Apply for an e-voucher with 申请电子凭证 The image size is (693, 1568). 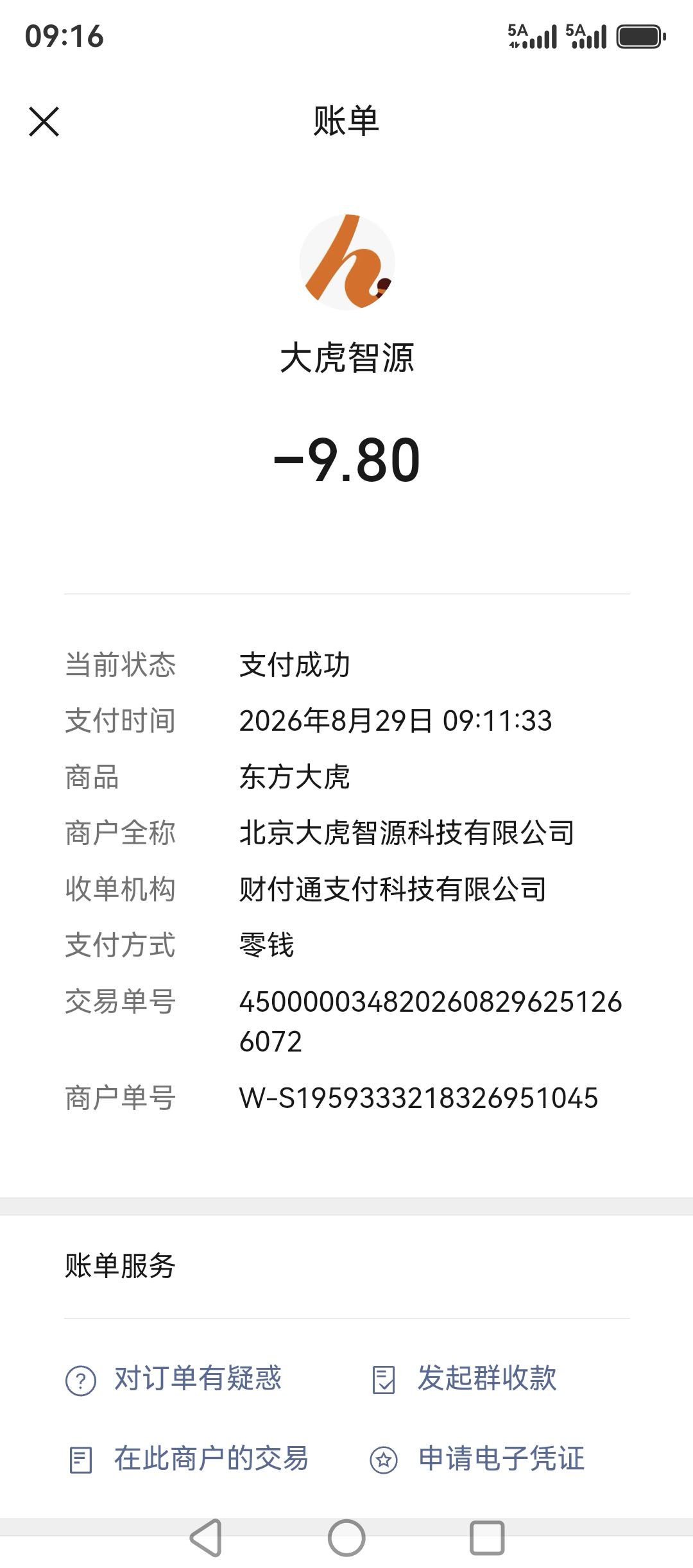coord(477,1459)
